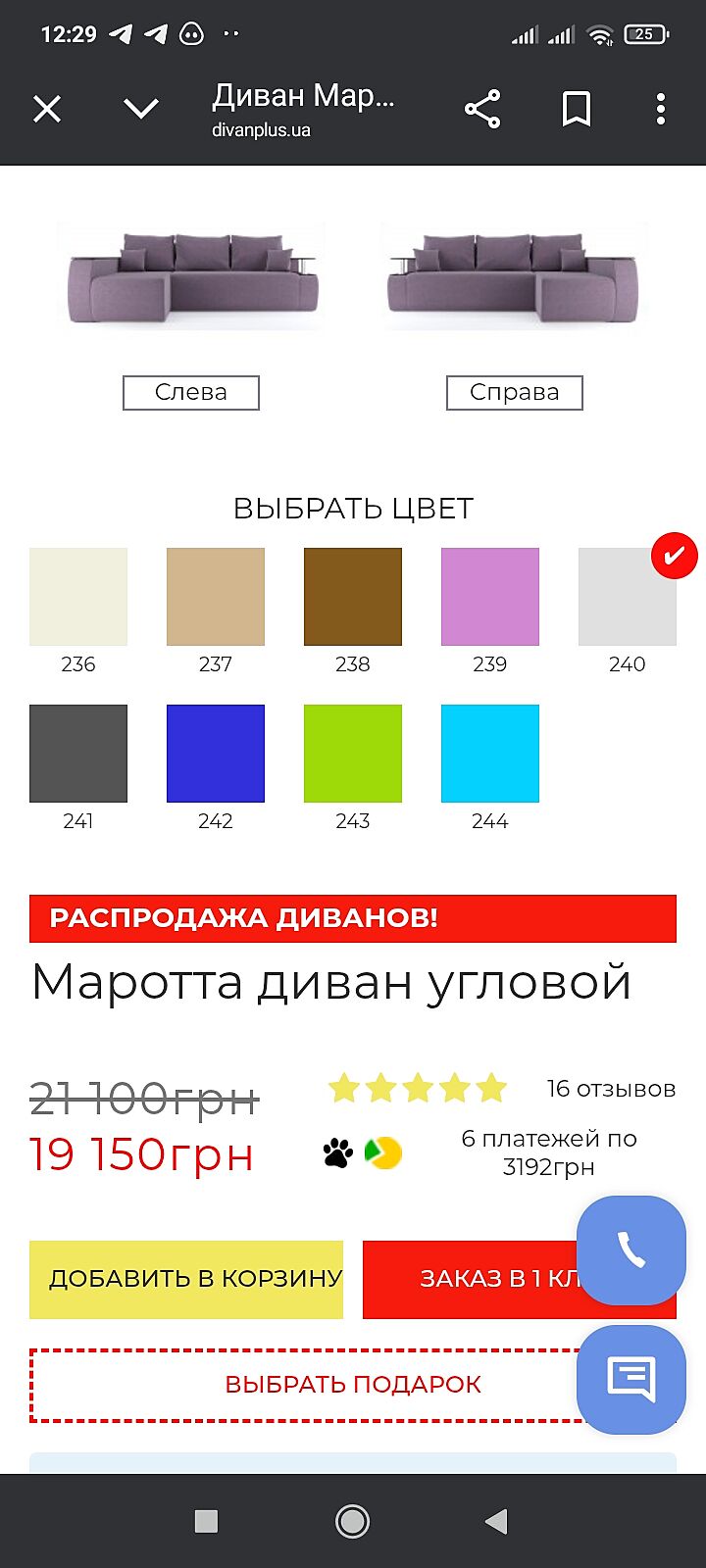Select beige color swatch 237
Screen dimensions: 706x1568
[216, 597]
